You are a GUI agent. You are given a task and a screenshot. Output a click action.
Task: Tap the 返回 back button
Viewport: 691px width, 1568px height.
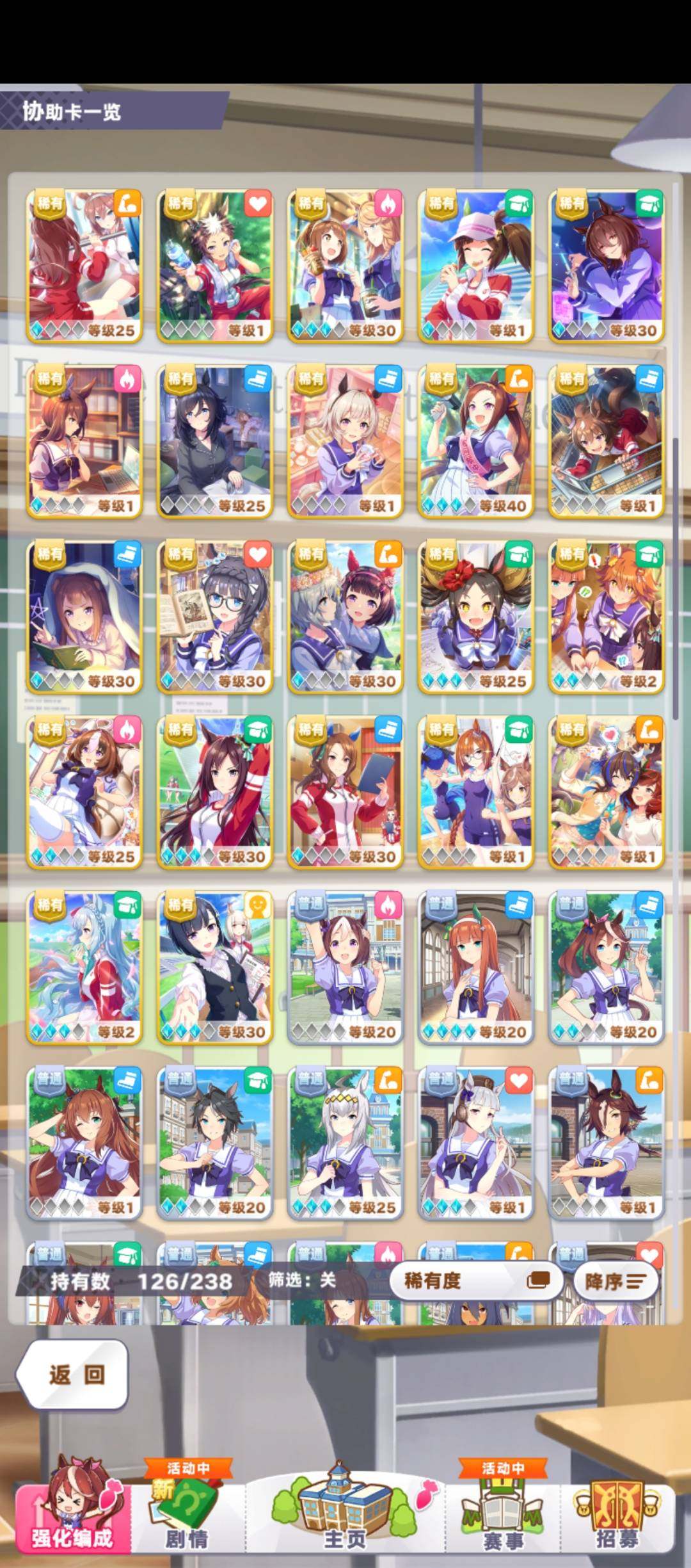coord(72,1374)
